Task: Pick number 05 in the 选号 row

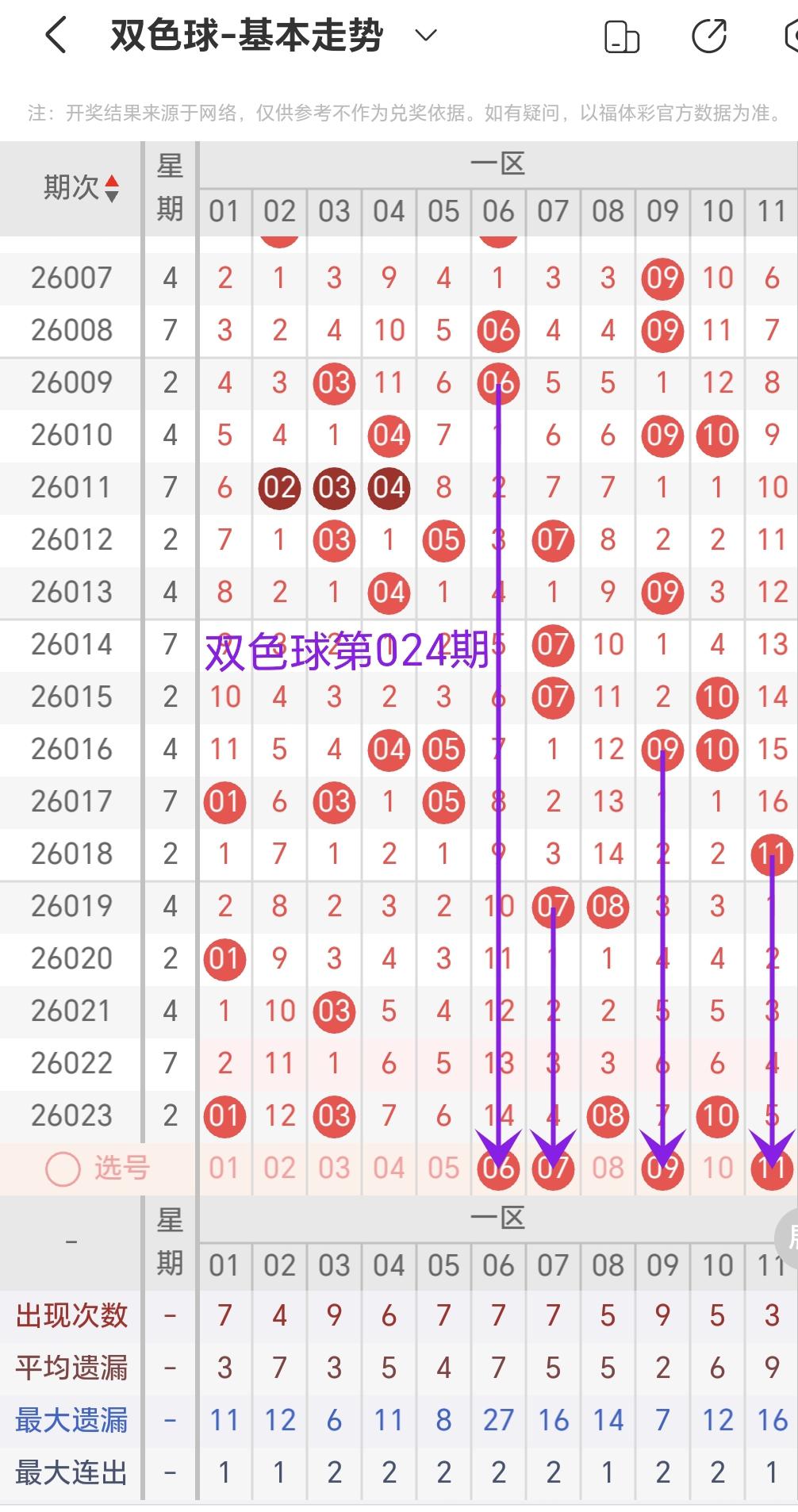Action: (x=443, y=1168)
